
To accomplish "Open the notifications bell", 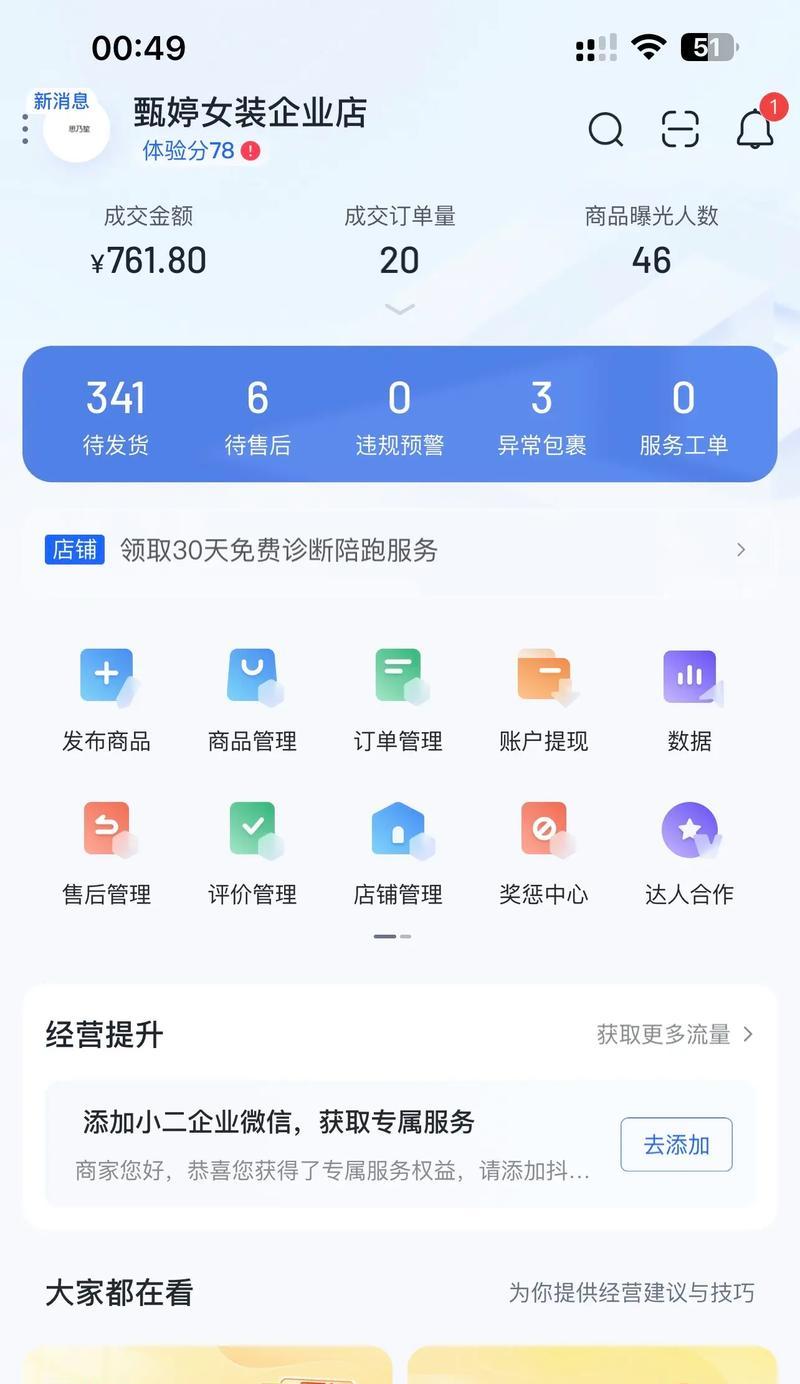I will coord(755,130).
